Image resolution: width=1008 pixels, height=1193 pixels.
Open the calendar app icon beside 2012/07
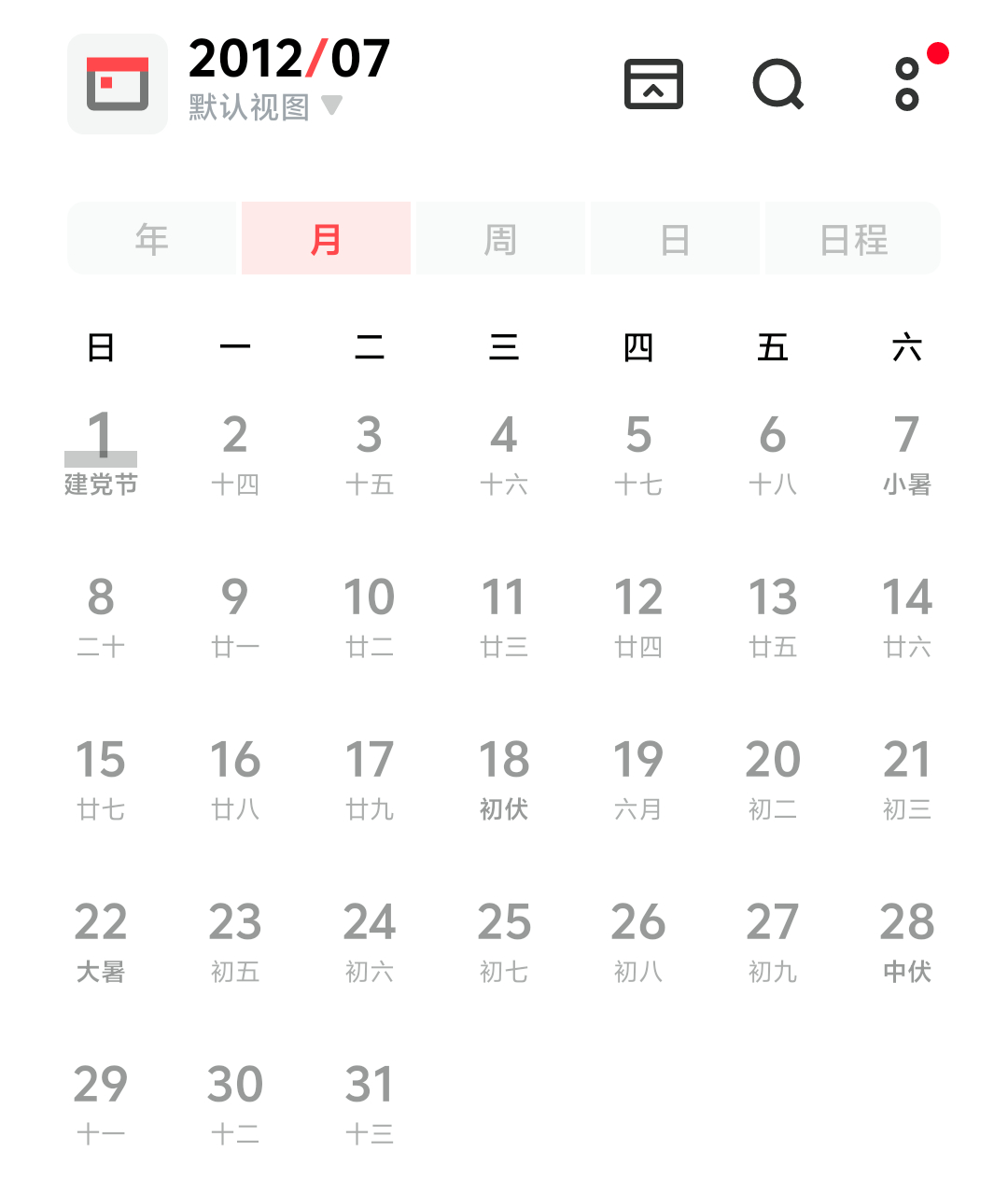point(118,84)
